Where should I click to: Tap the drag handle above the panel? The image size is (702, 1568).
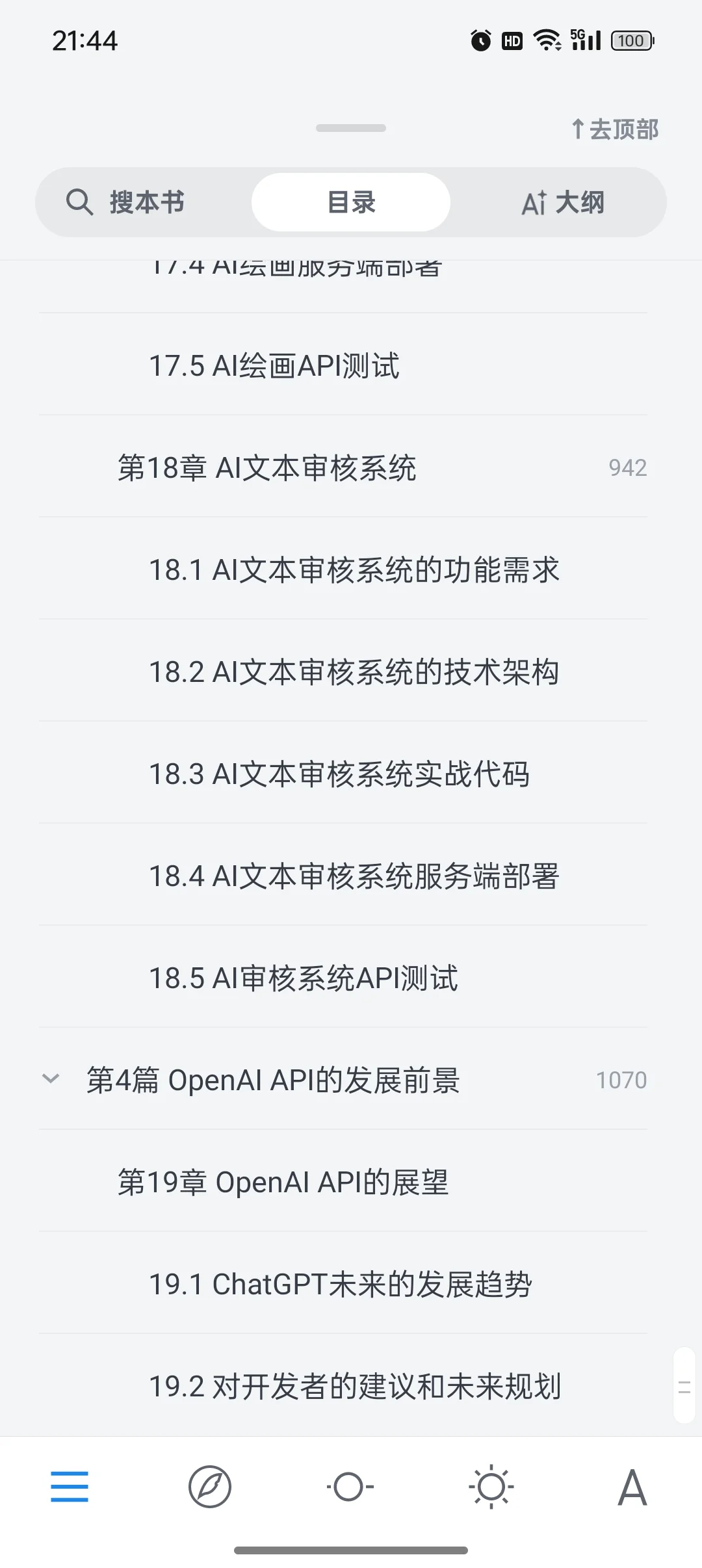click(x=350, y=129)
